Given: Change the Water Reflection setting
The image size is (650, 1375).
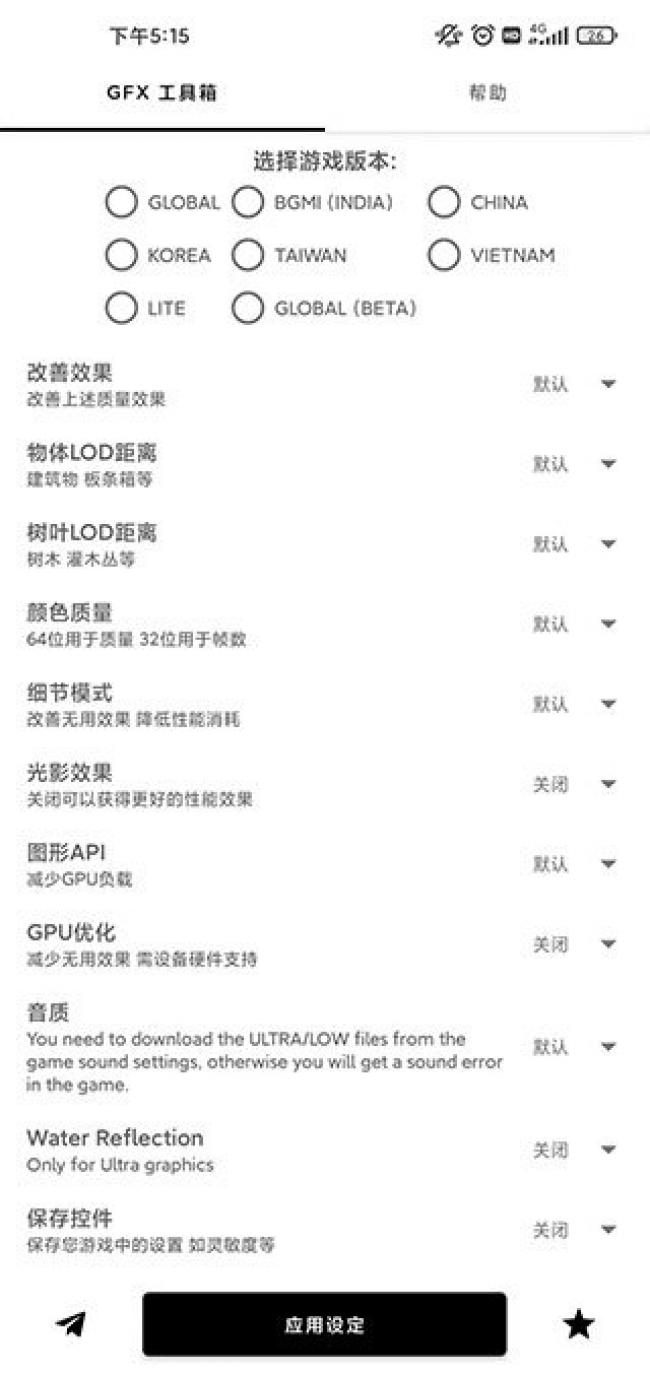Looking at the screenshot, I should (608, 1150).
